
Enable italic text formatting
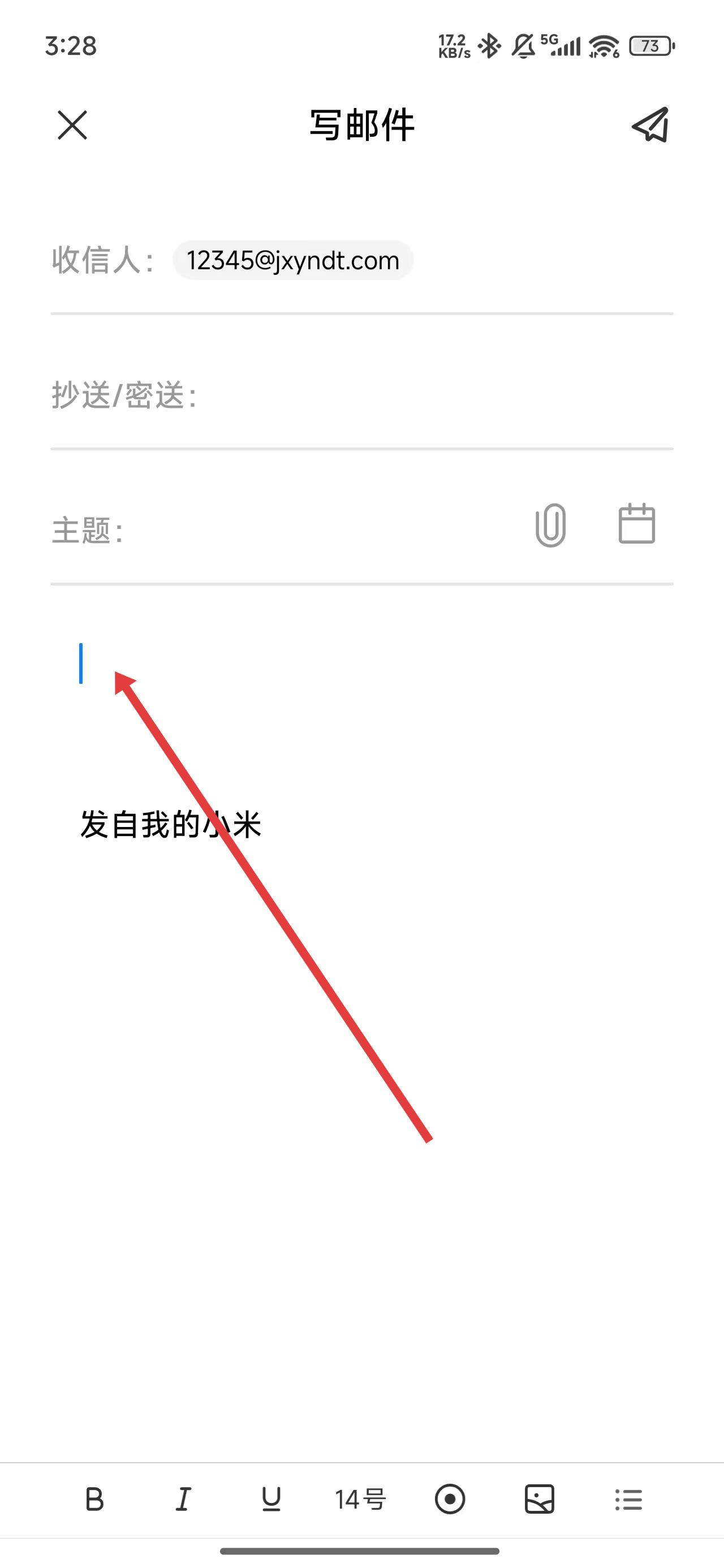click(x=183, y=1498)
